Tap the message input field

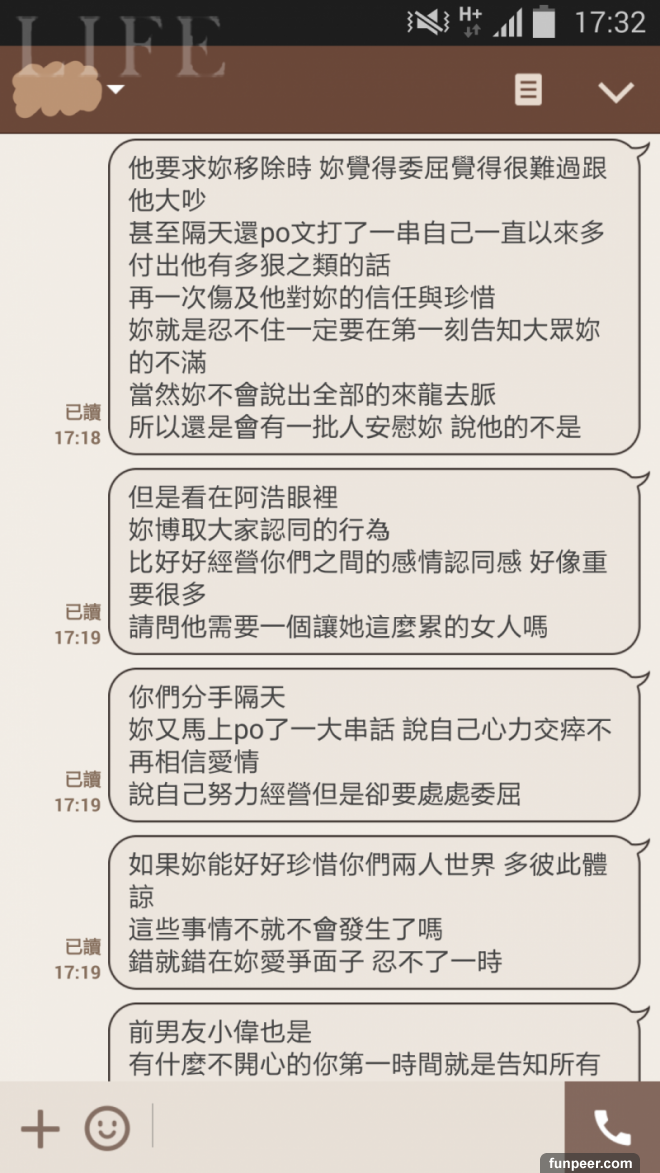(355, 1128)
